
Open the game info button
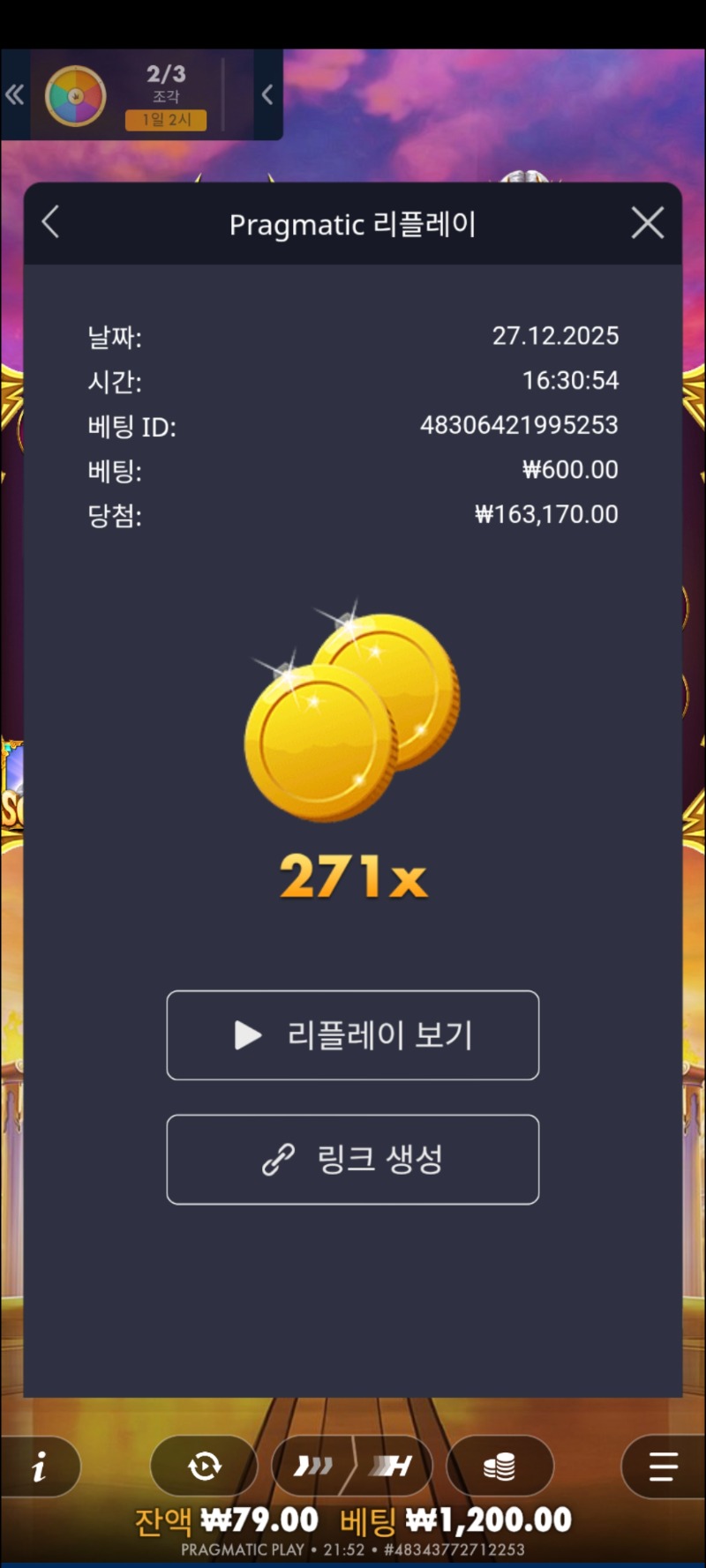click(39, 1467)
